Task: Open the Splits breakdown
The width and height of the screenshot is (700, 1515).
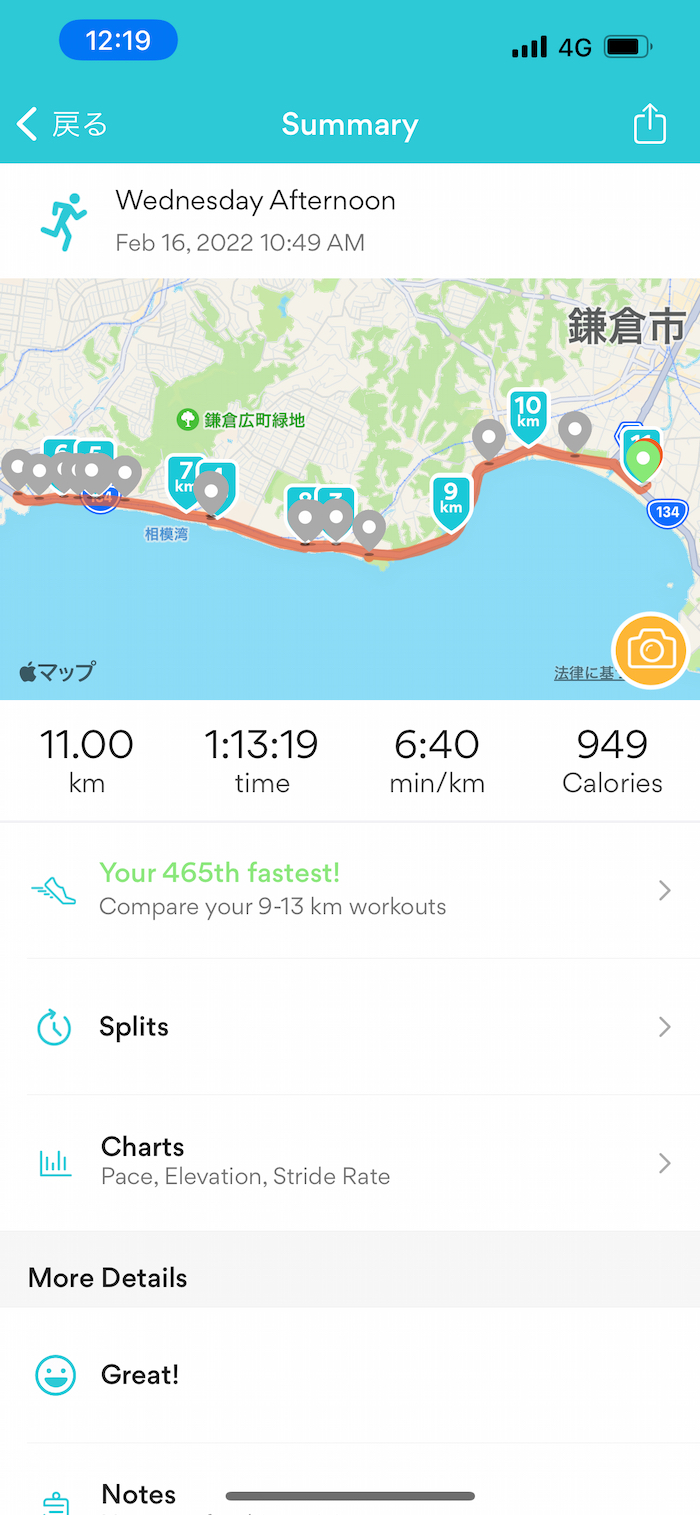Action: coord(350,1027)
